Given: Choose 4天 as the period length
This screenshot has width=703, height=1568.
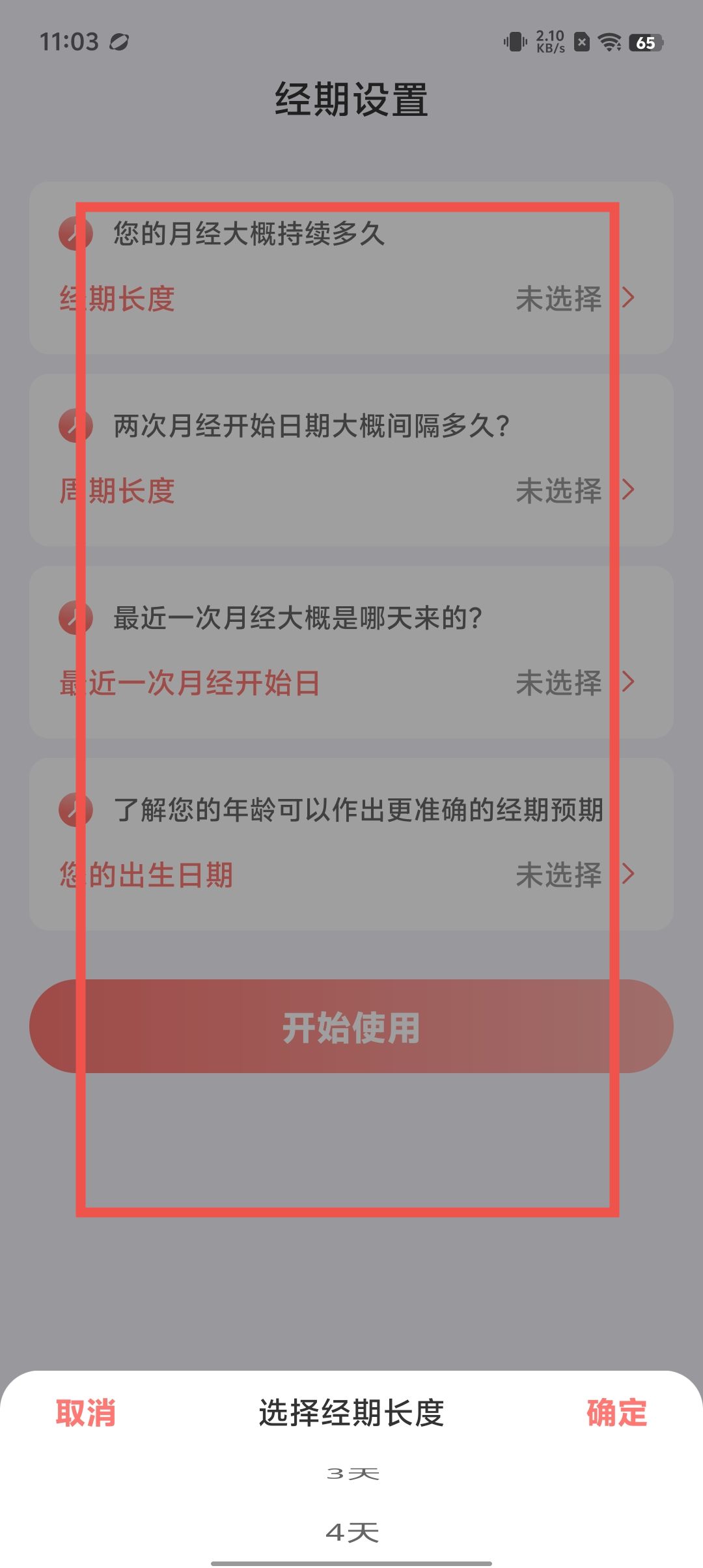Looking at the screenshot, I should (351, 1532).
